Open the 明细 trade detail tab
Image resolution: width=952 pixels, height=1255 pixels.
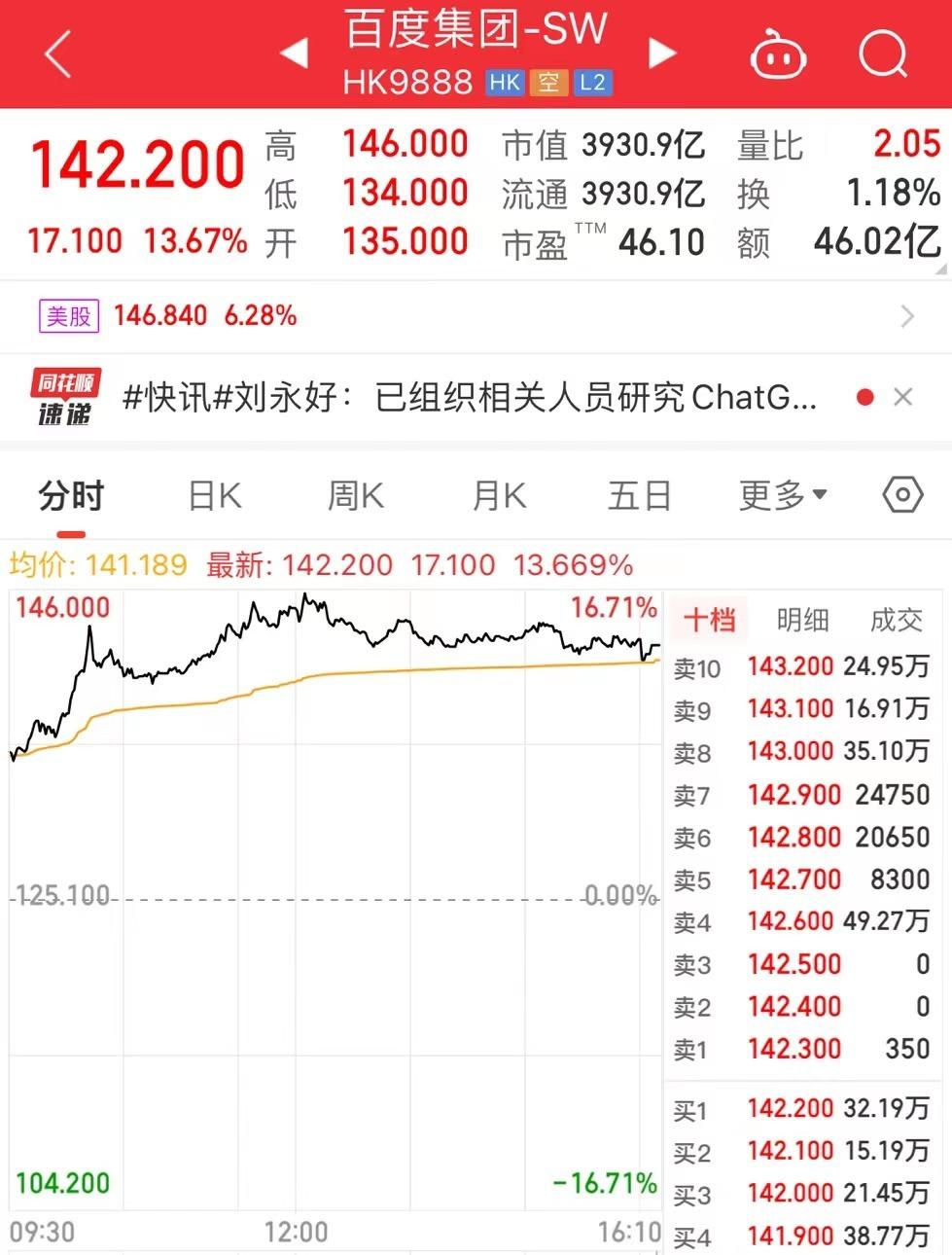click(x=803, y=620)
